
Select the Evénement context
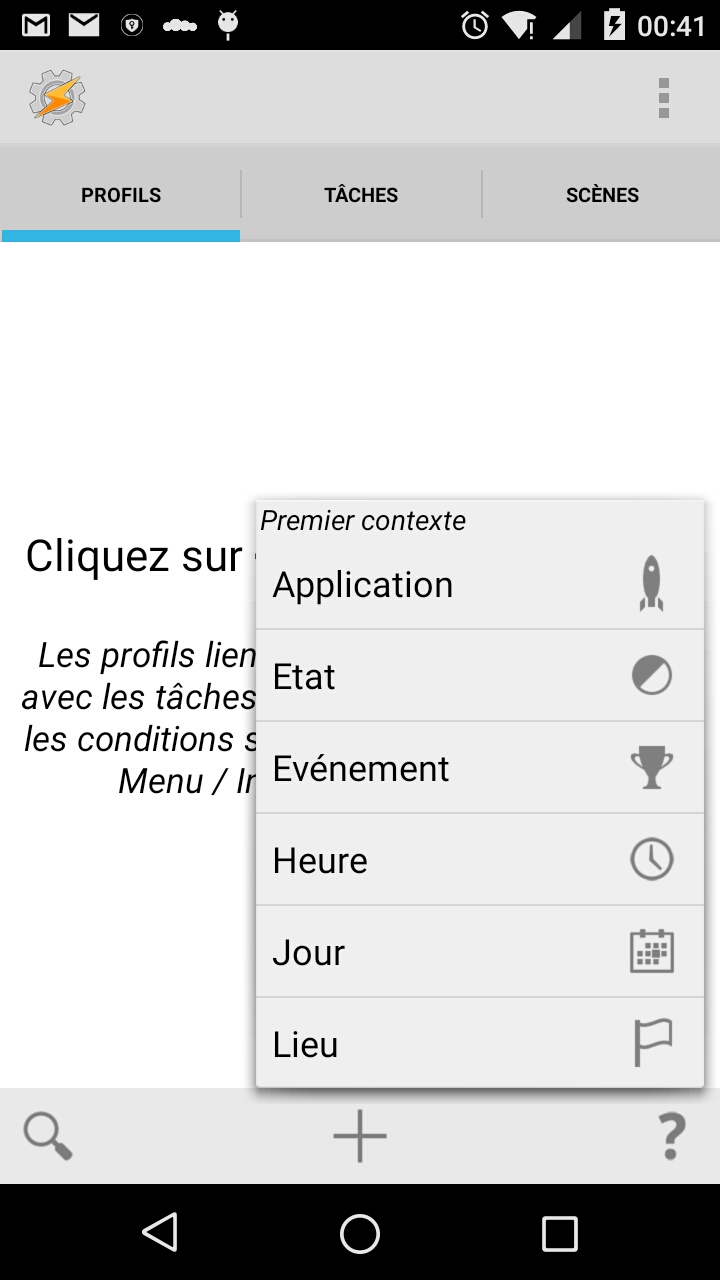pos(480,768)
